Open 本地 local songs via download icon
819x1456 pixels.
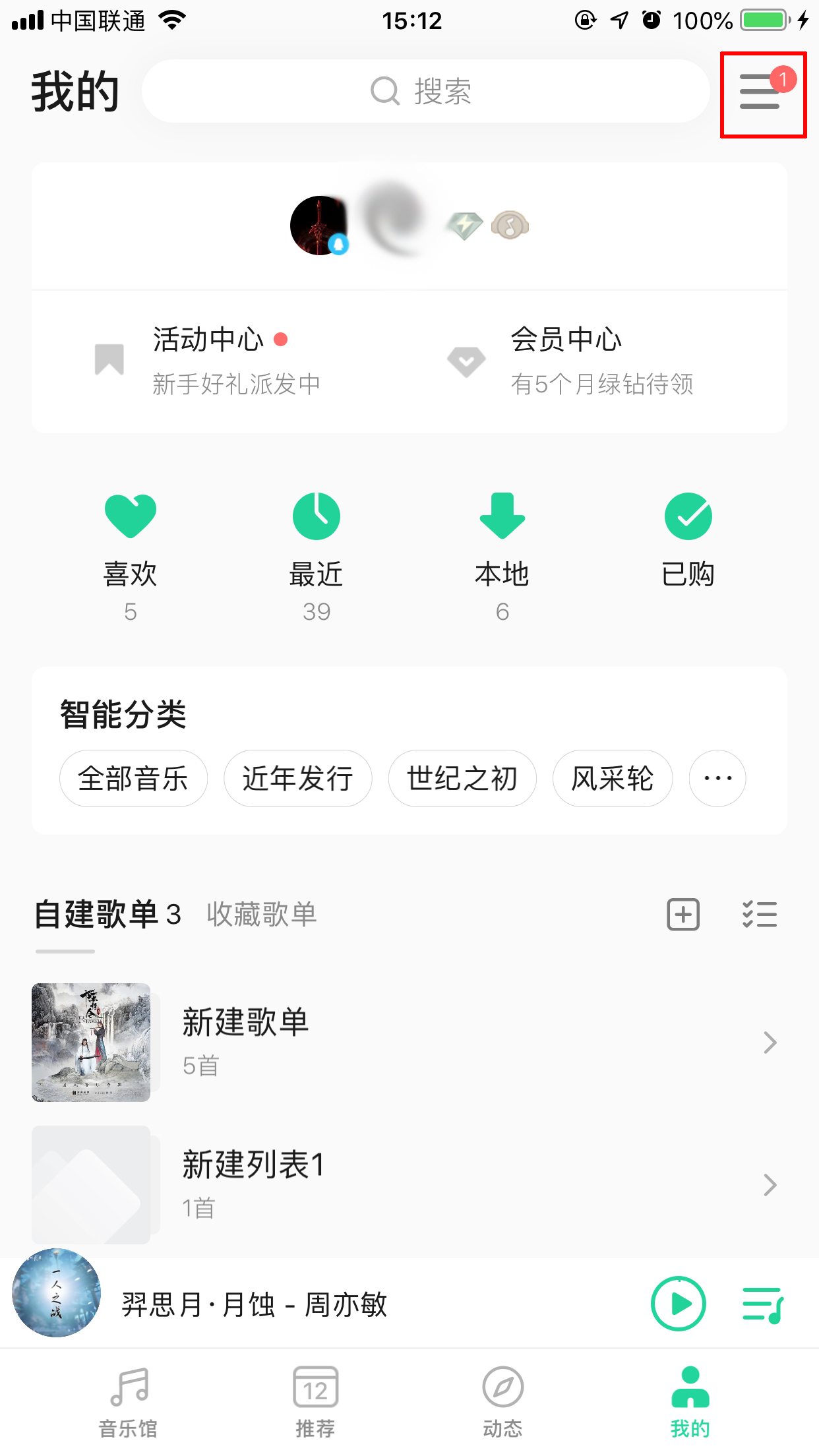point(502,516)
